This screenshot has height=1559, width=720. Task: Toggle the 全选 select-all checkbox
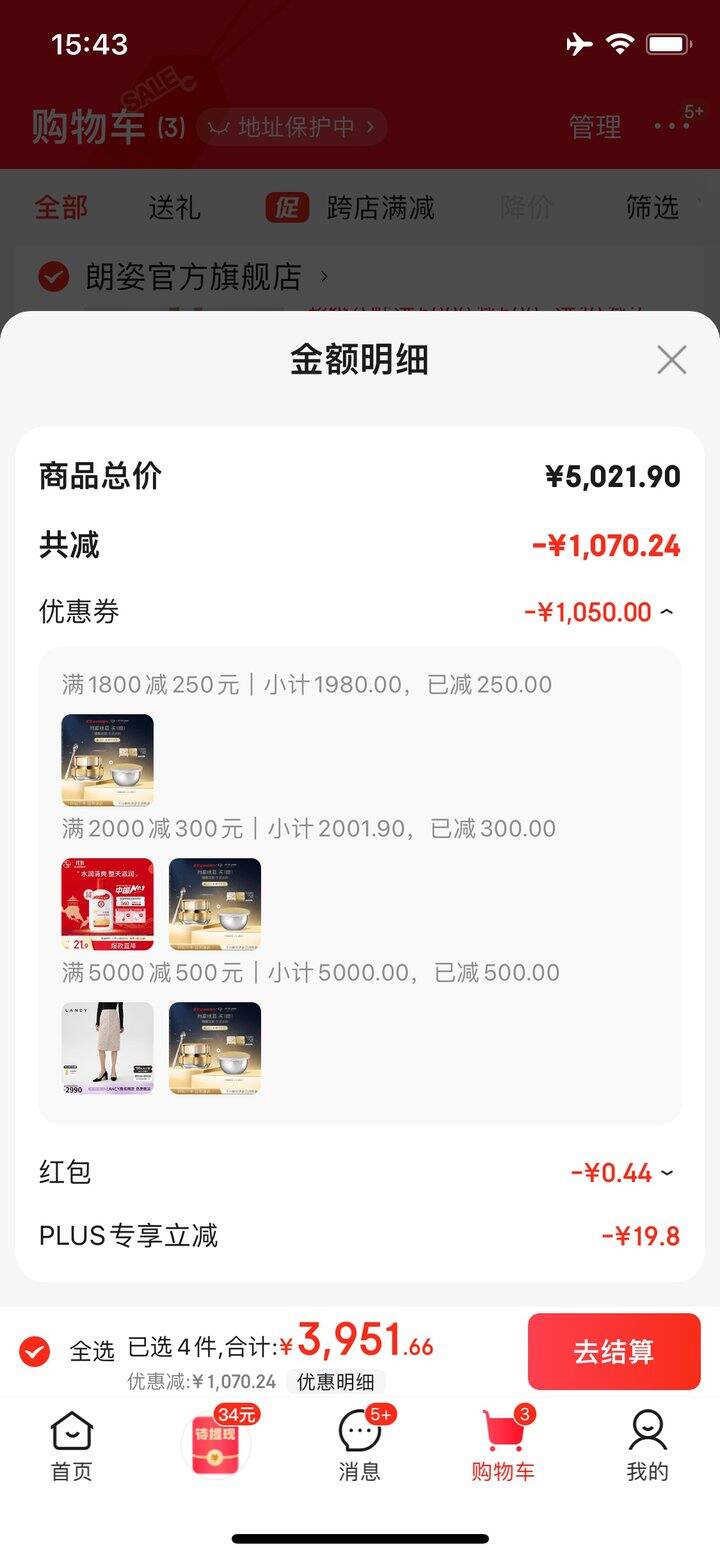[34, 1352]
